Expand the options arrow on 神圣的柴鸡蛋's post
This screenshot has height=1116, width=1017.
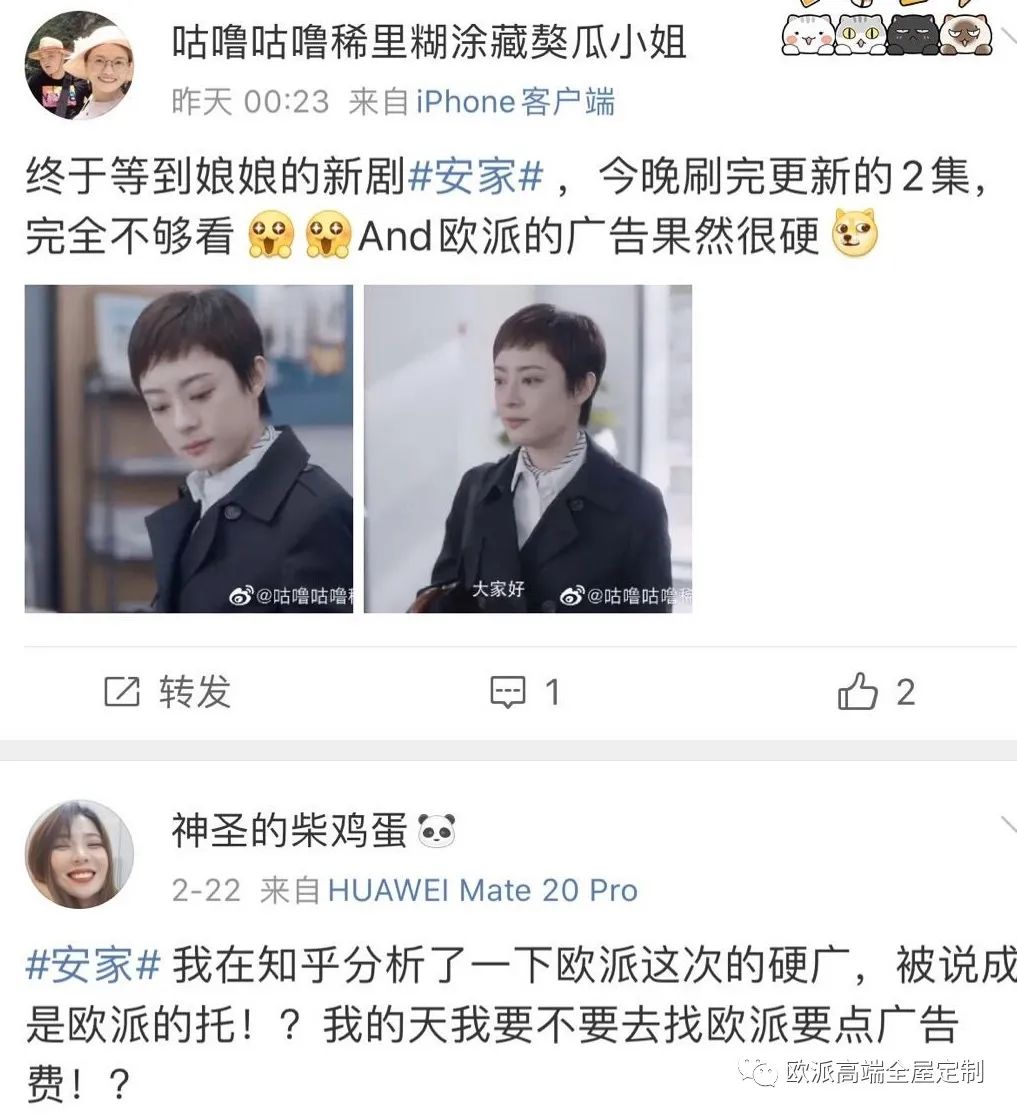pyautogui.click(x=1006, y=824)
